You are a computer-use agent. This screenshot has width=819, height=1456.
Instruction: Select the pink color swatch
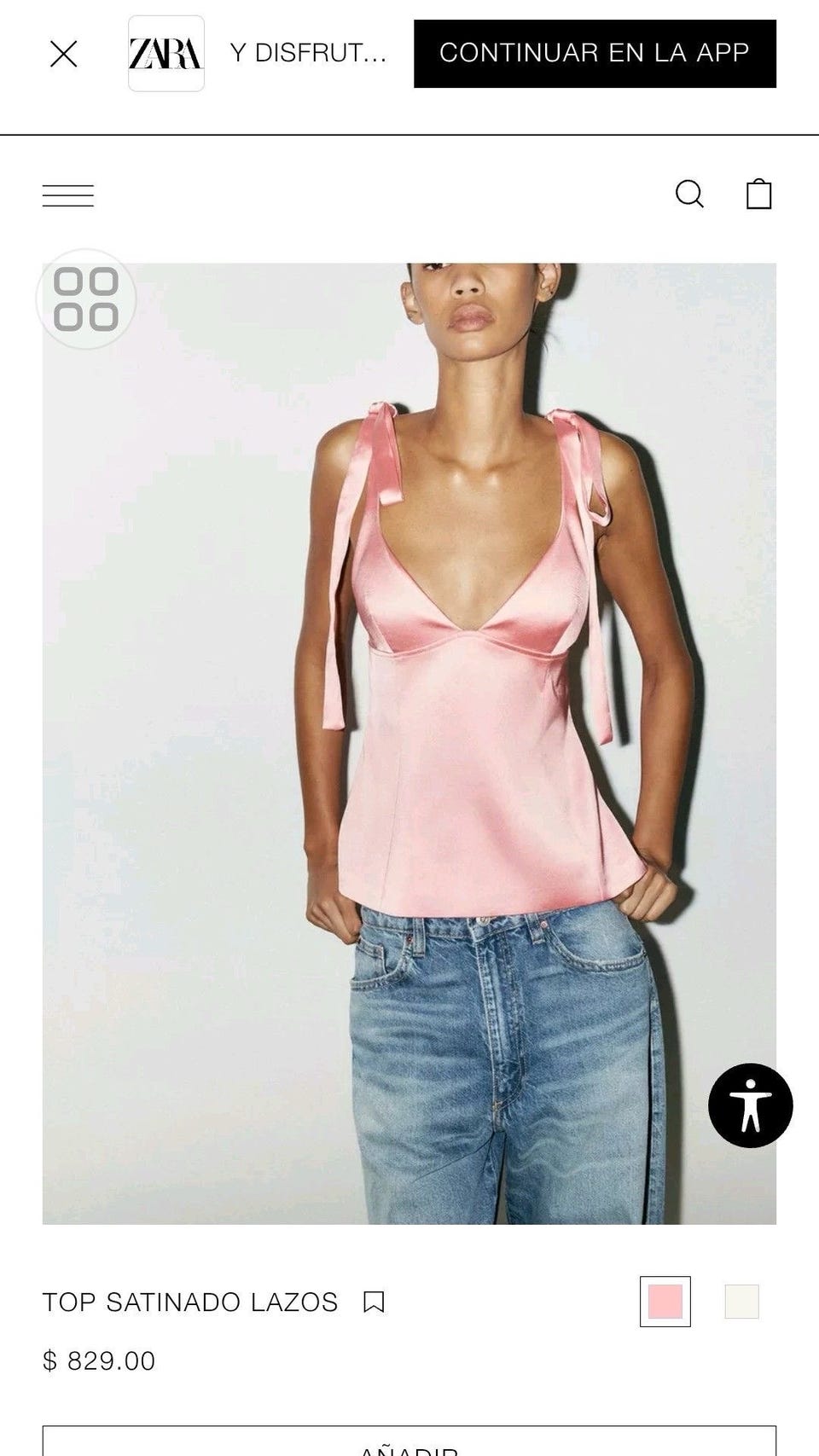click(x=665, y=1302)
